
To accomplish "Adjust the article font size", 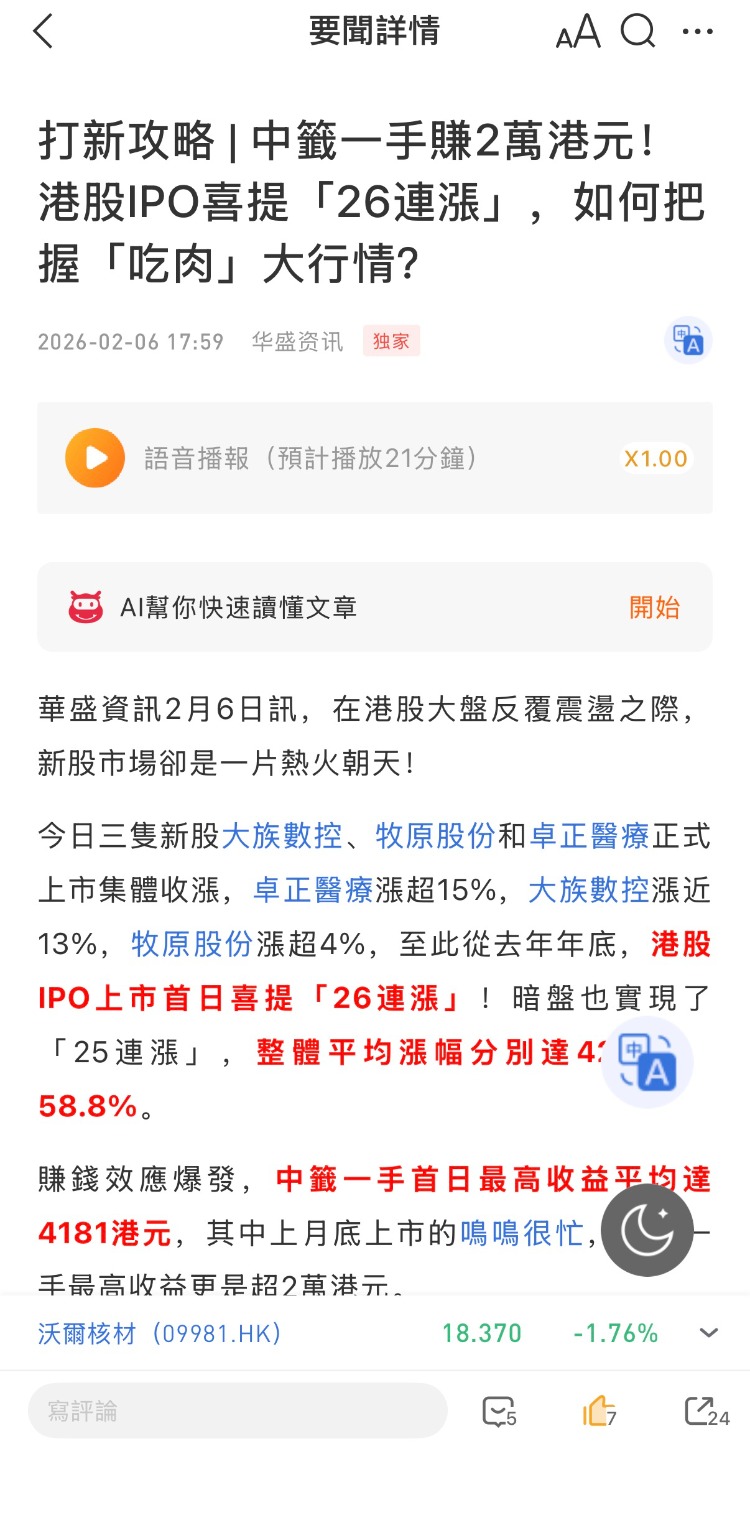I will pyautogui.click(x=578, y=32).
